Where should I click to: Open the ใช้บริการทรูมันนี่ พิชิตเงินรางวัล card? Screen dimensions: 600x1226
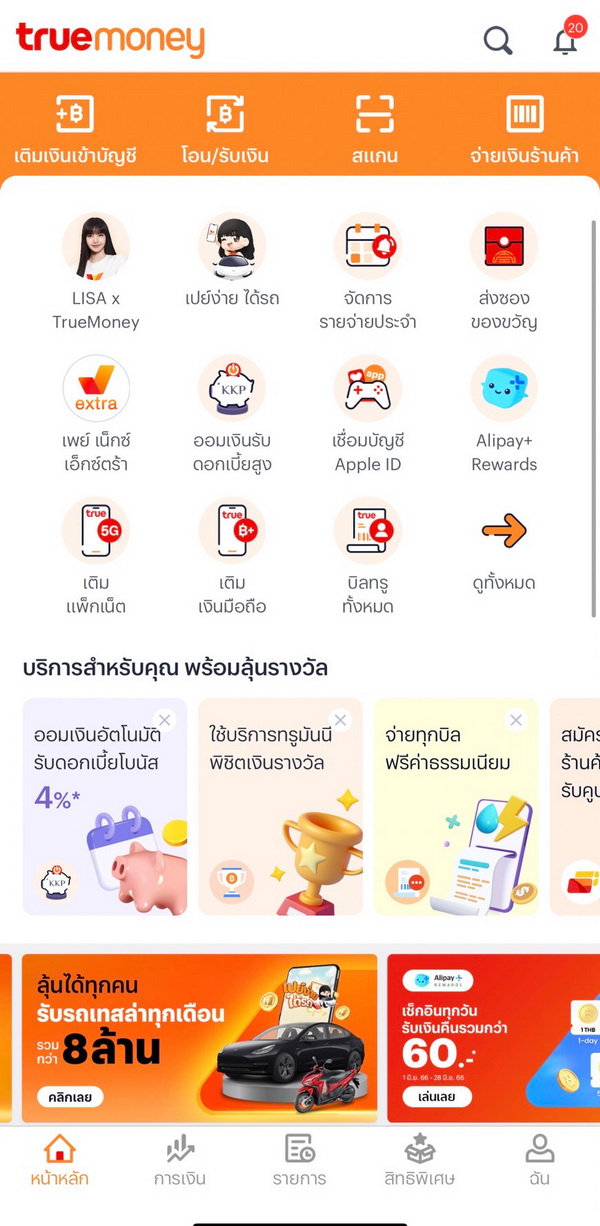[x=280, y=810]
